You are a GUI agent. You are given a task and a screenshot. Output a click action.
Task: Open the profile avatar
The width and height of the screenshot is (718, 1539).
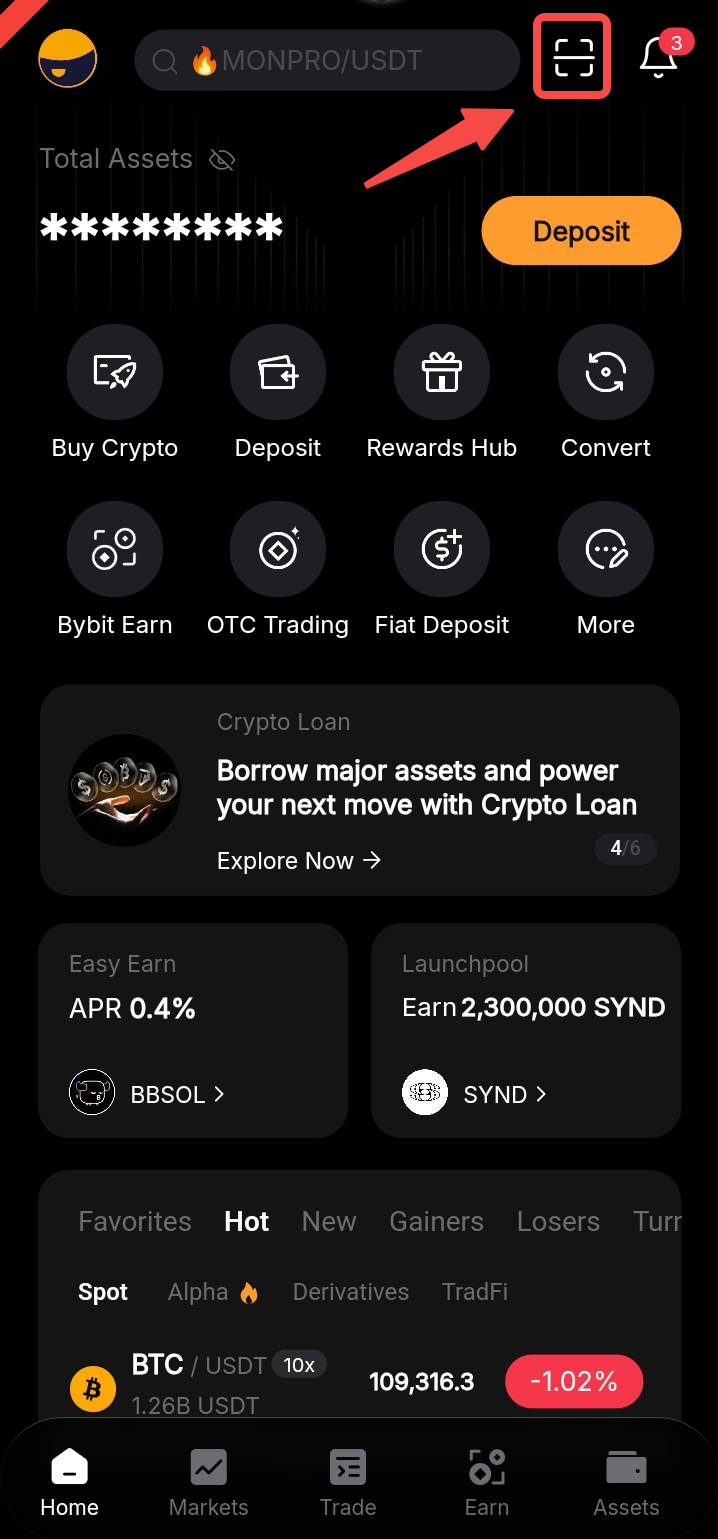pos(68,59)
